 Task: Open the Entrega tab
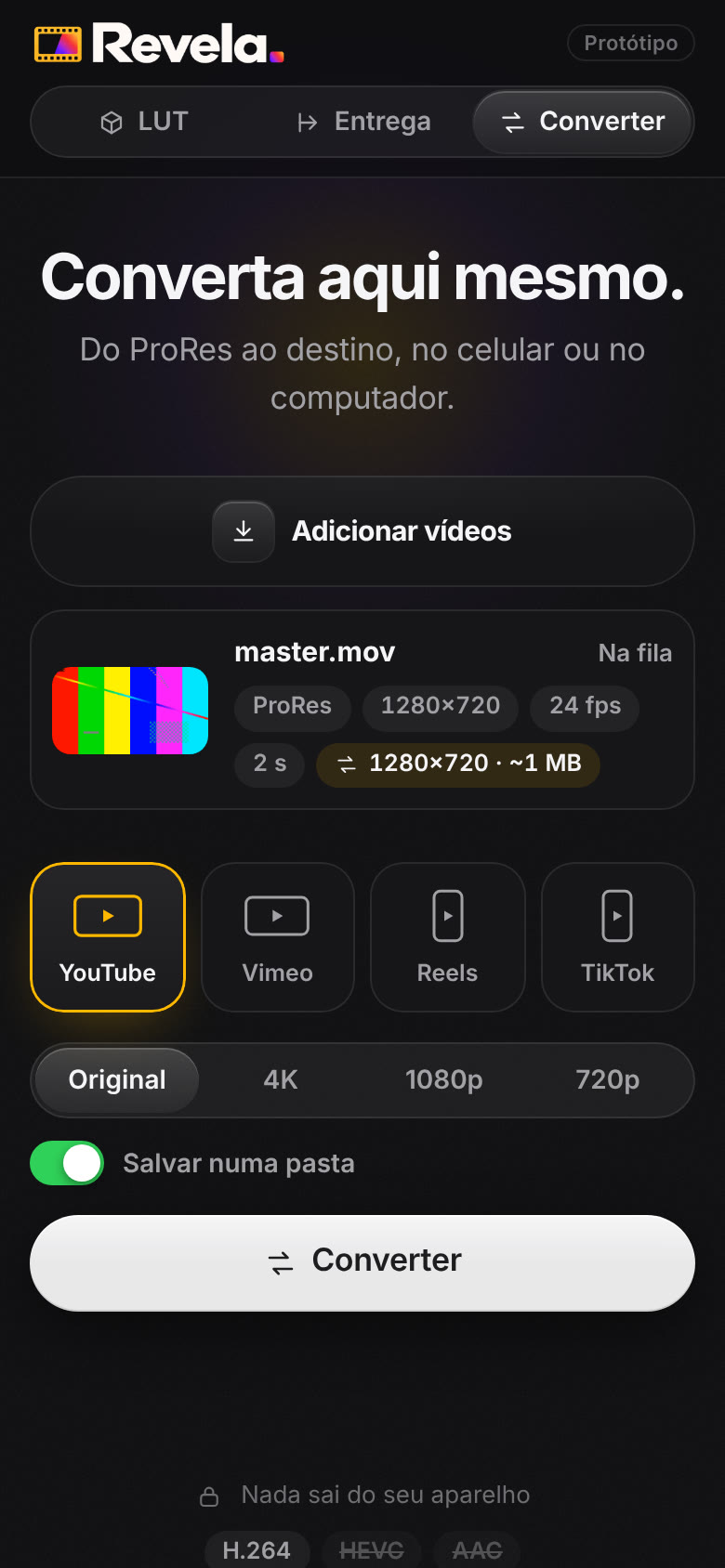(x=363, y=122)
